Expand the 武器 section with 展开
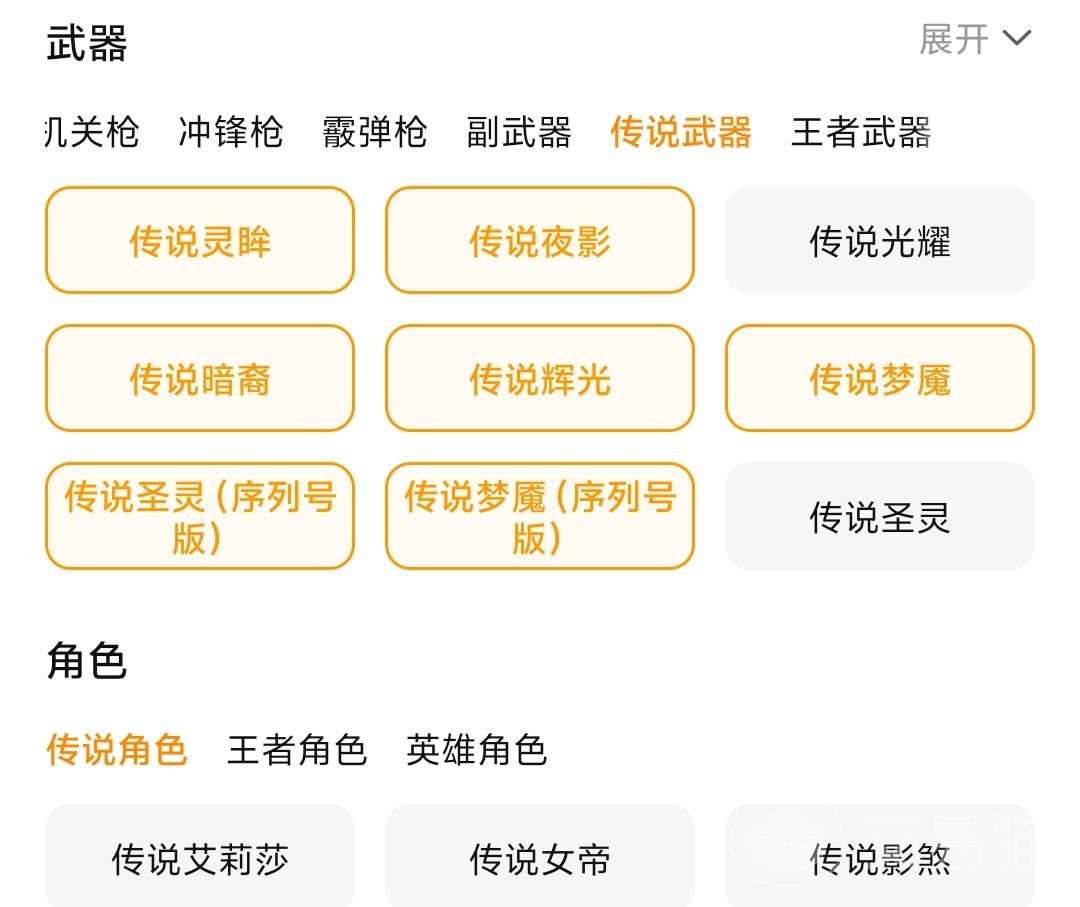Screen dimensions: 1080x907 coord(974,40)
